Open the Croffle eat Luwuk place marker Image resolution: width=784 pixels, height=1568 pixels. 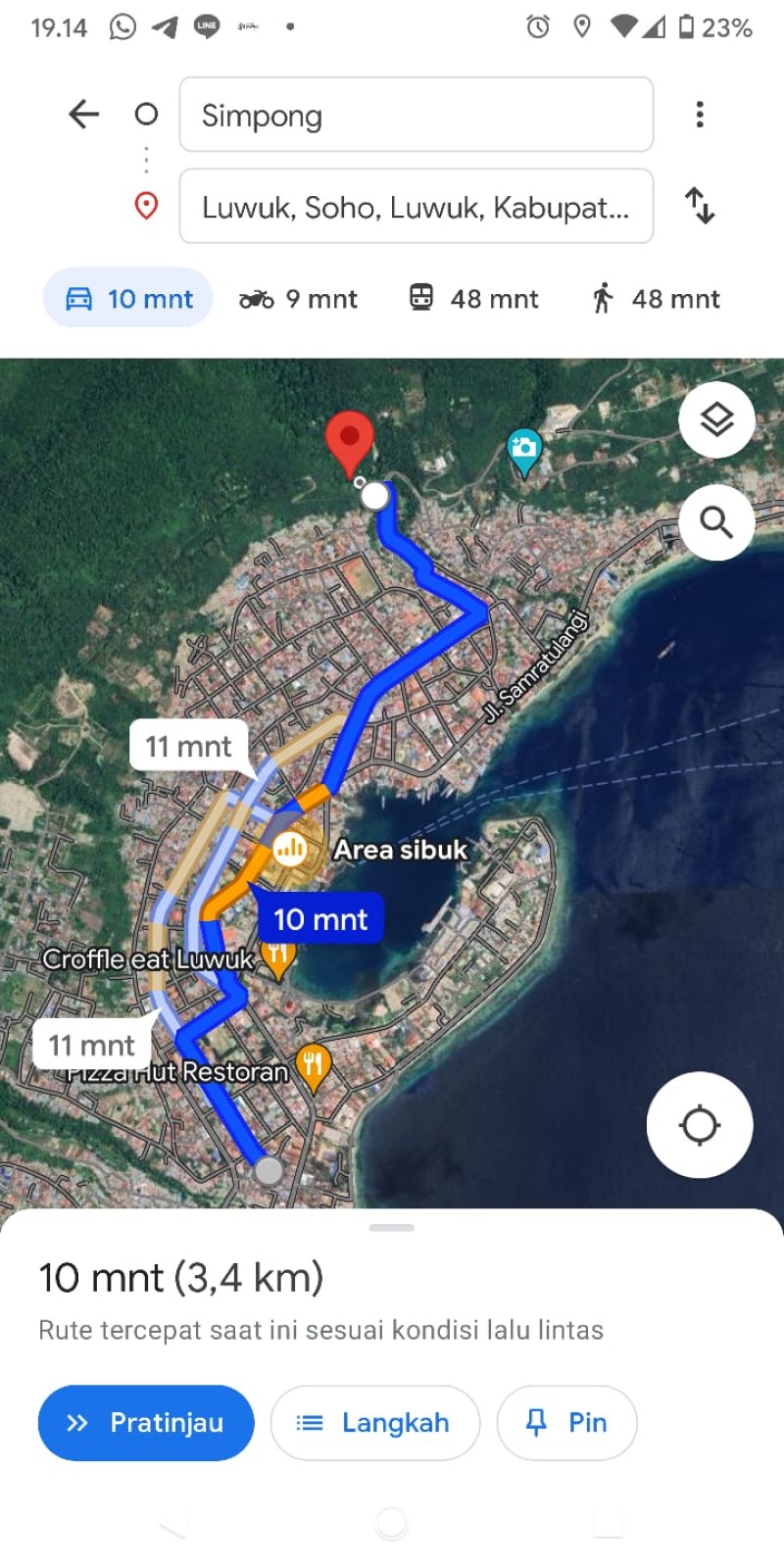pos(279,958)
